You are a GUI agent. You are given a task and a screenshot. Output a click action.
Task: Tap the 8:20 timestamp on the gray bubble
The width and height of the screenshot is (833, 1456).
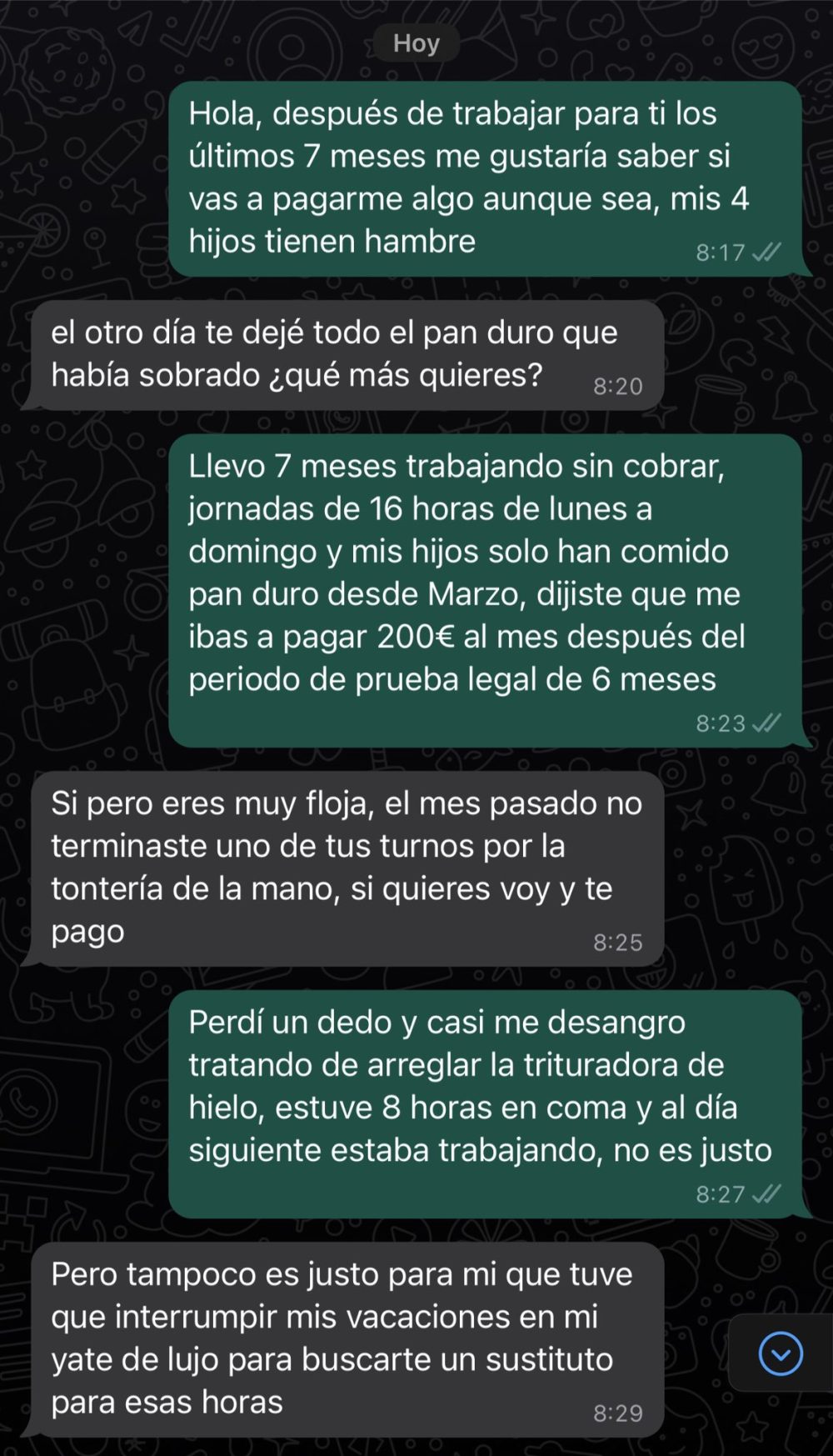point(617,385)
